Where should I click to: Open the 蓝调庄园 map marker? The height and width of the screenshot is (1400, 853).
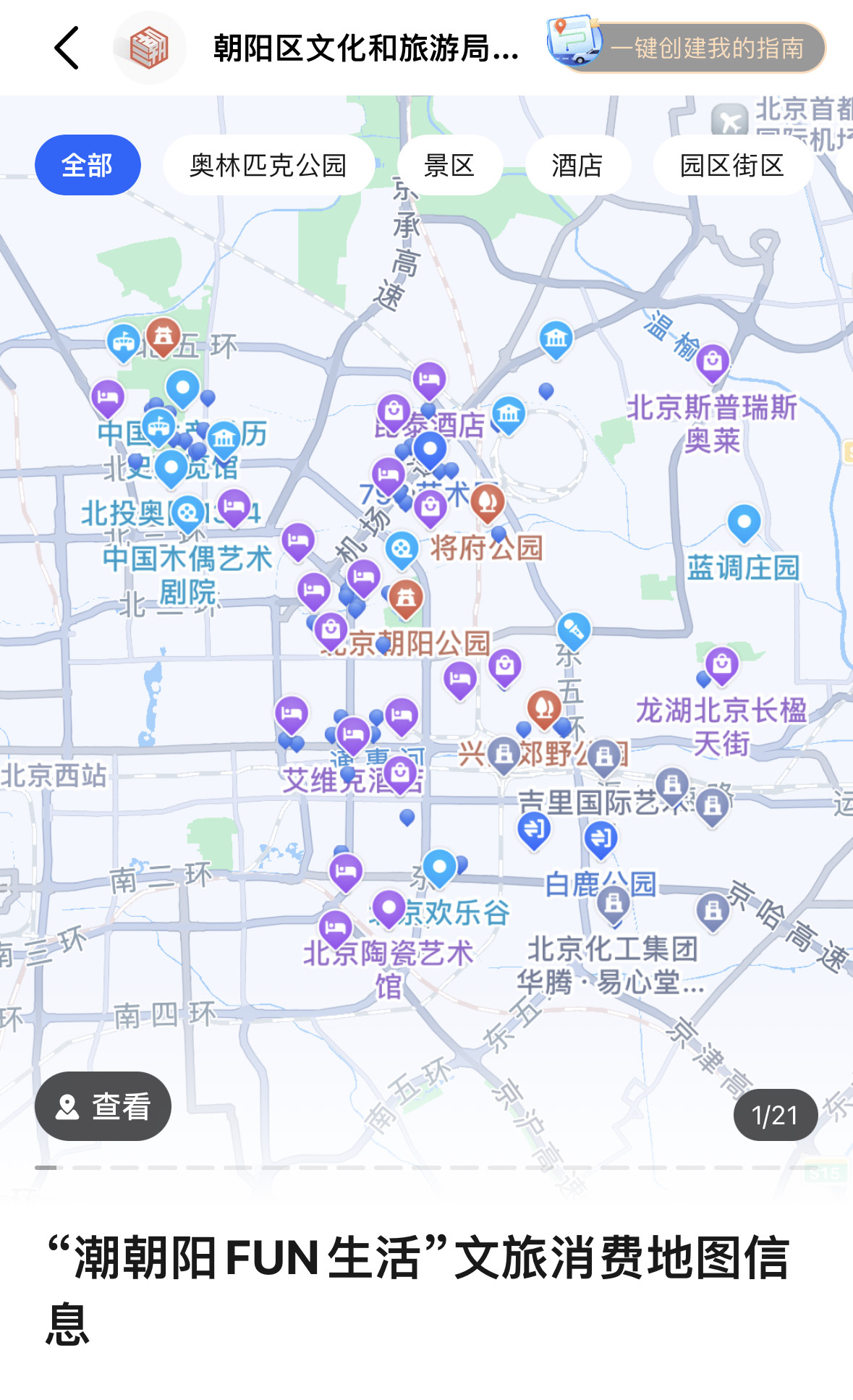click(743, 523)
